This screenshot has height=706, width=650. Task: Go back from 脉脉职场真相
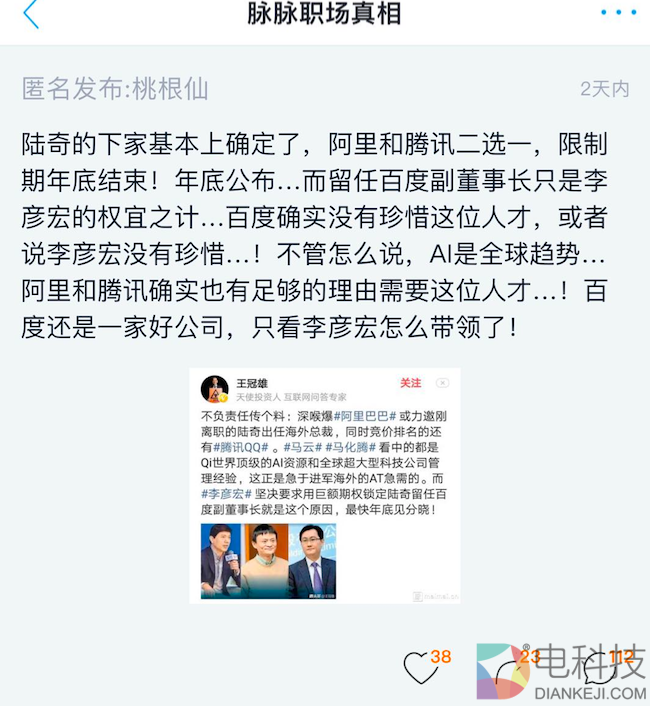point(30,14)
